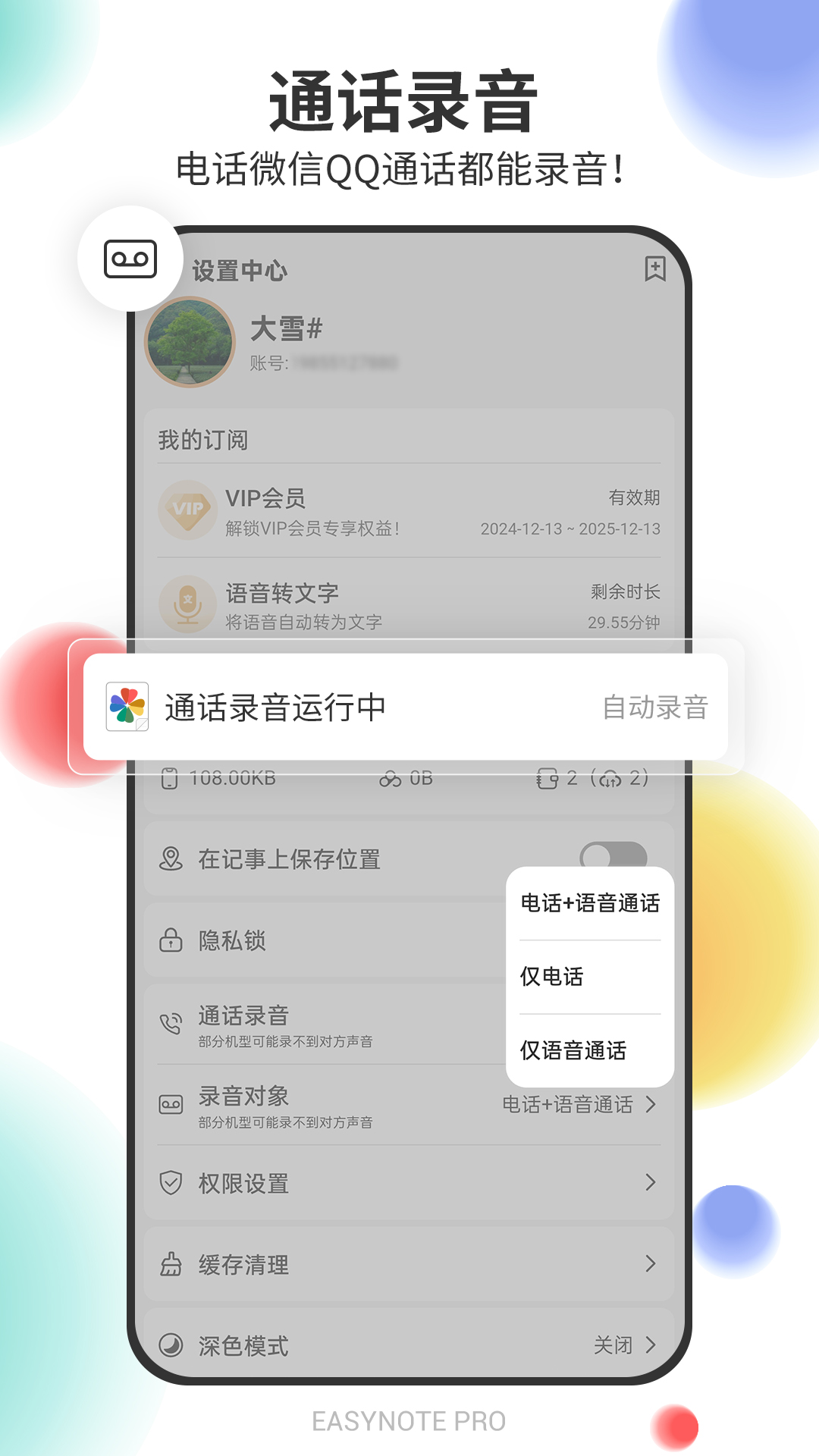Click the bookmark icon beside 设置中心
819x1456 pixels.
pyautogui.click(x=654, y=270)
